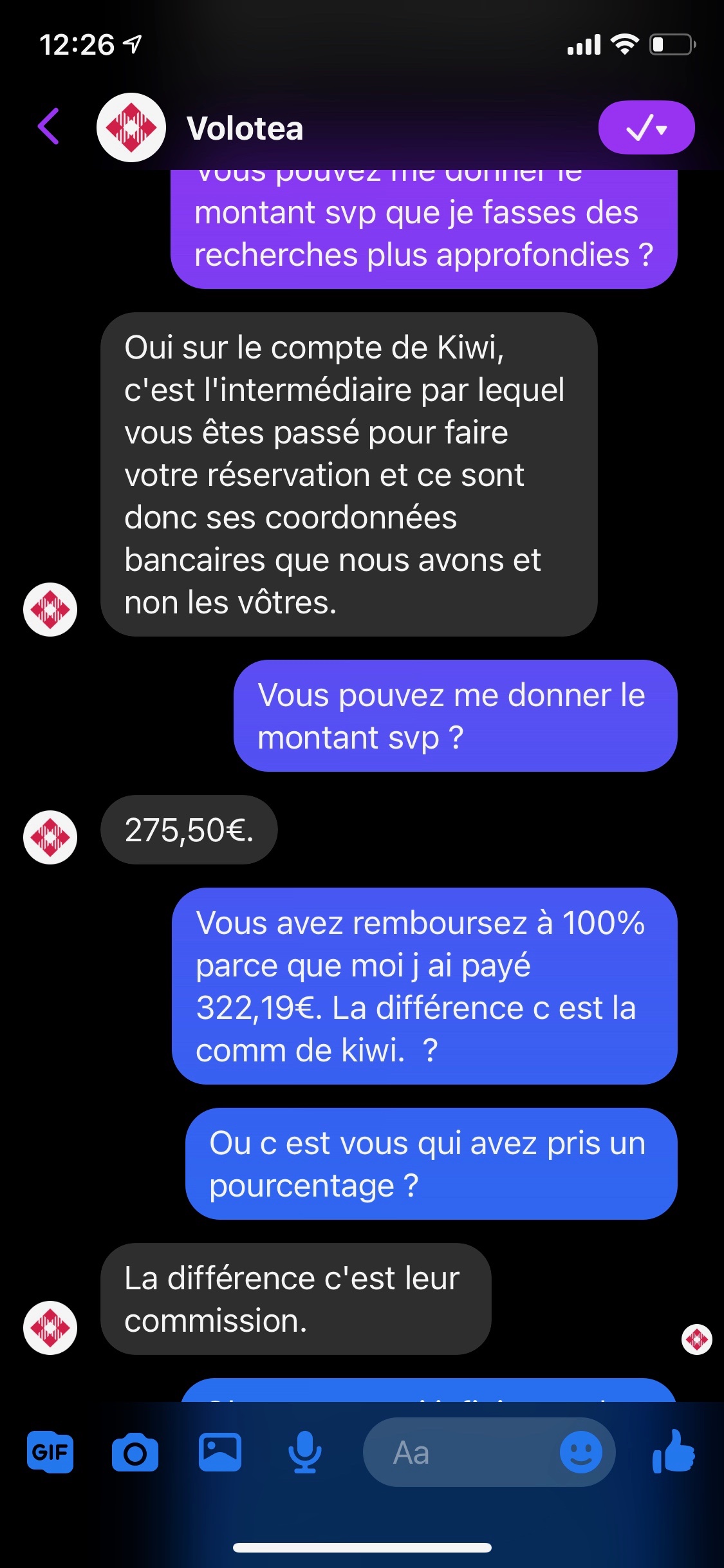Image resolution: width=724 pixels, height=1568 pixels.
Task: Open the emoji picker in the message field
Action: (x=580, y=1453)
